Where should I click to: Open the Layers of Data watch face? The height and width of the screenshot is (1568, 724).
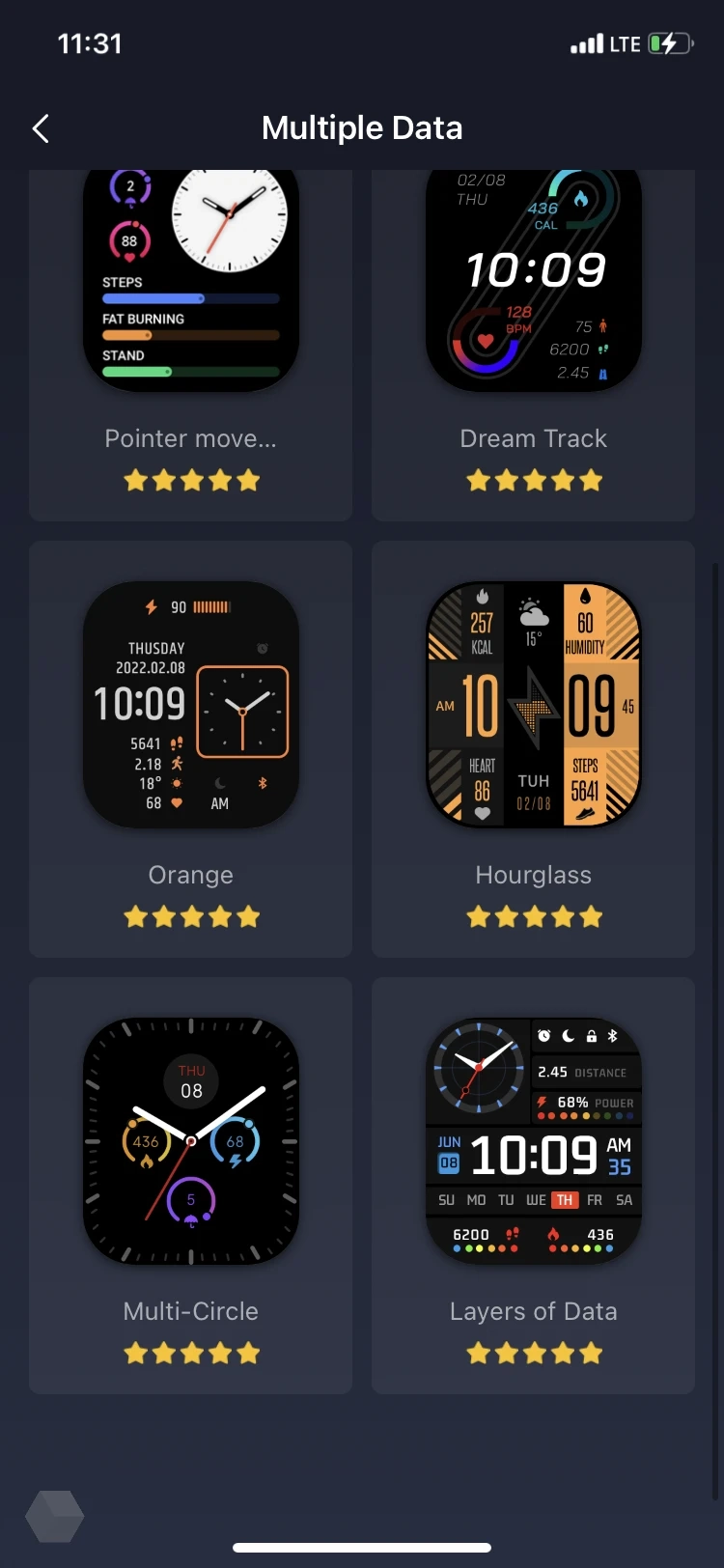coord(533,1141)
